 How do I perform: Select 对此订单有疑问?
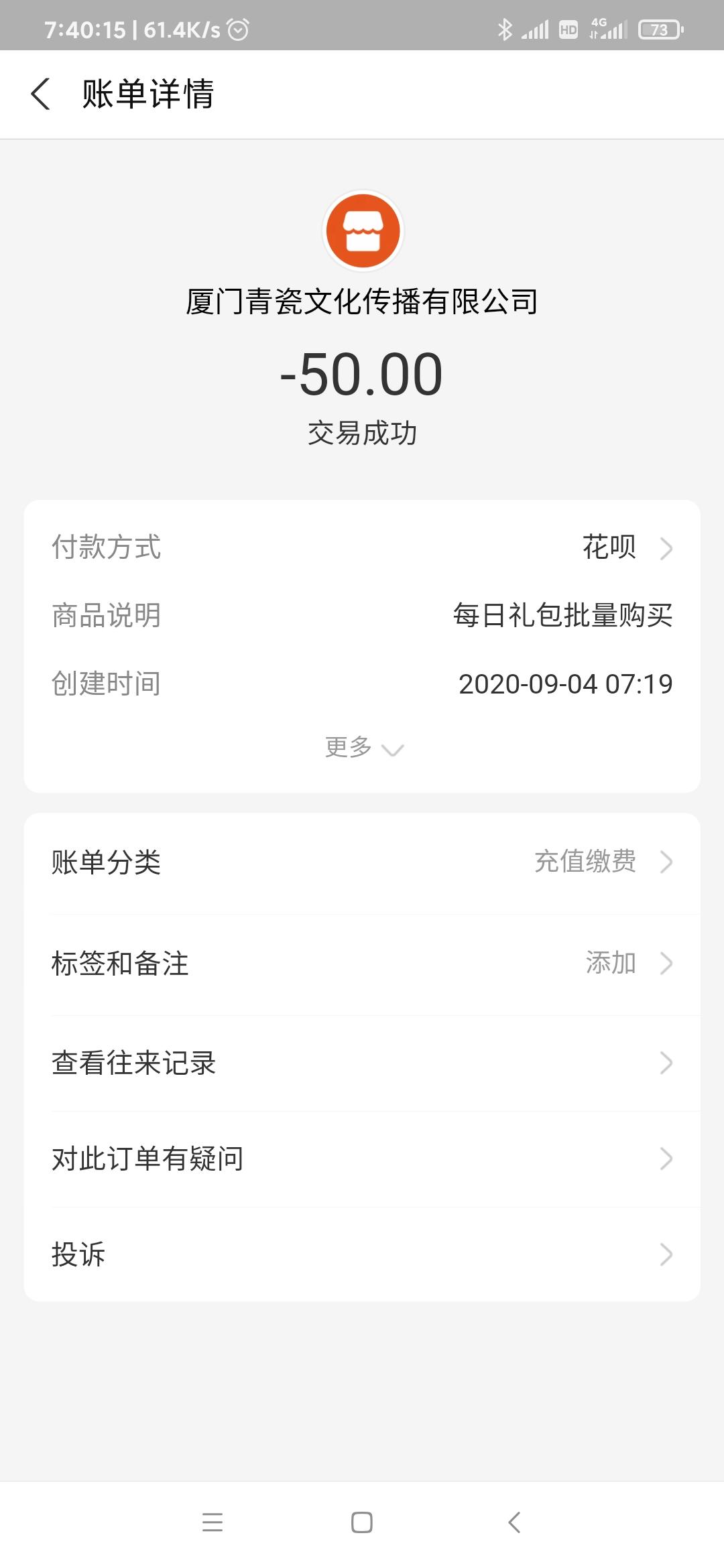coord(362,1159)
